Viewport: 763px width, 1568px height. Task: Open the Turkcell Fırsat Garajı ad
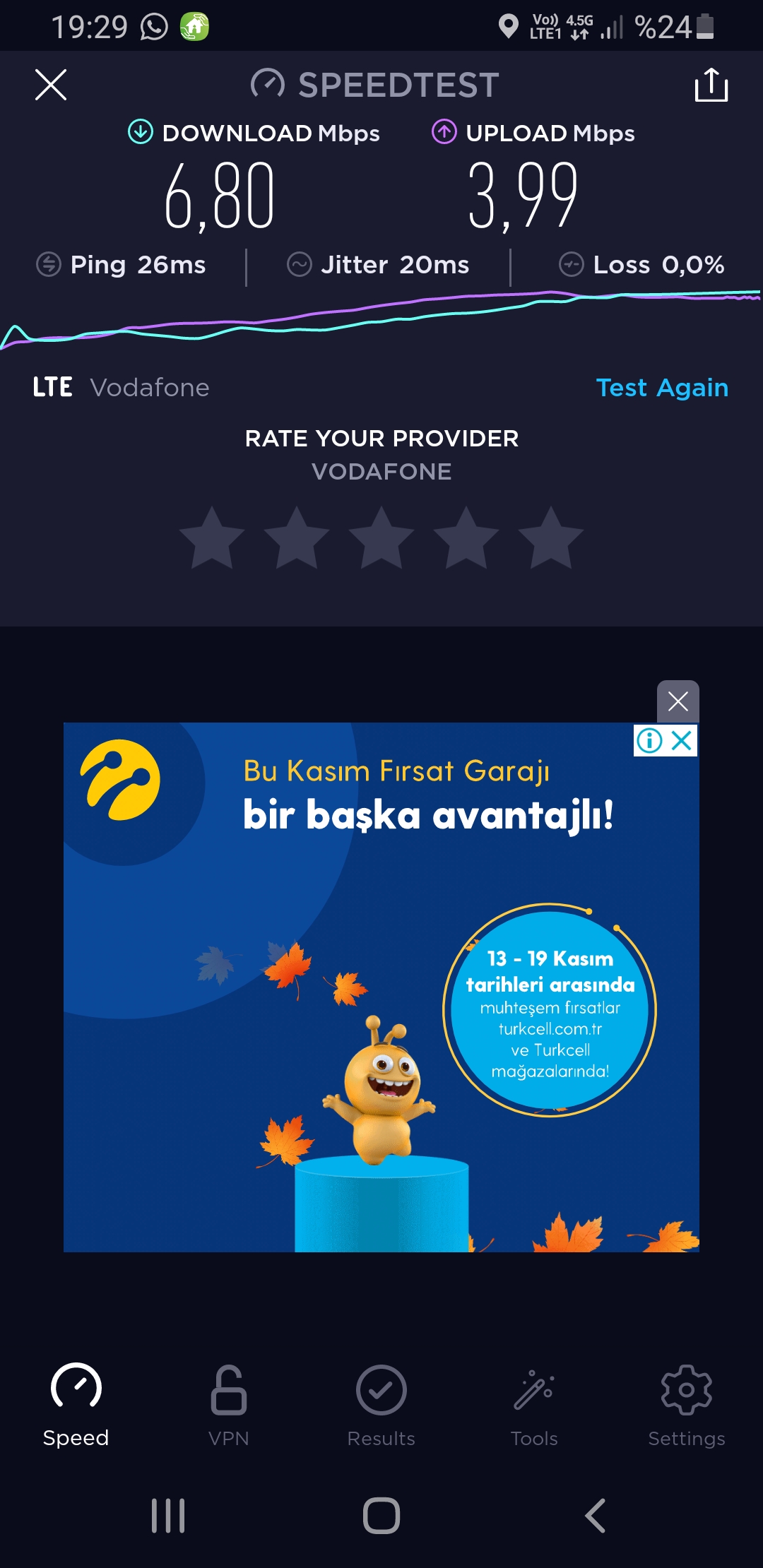pyautogui.click(x=381, y=987)
